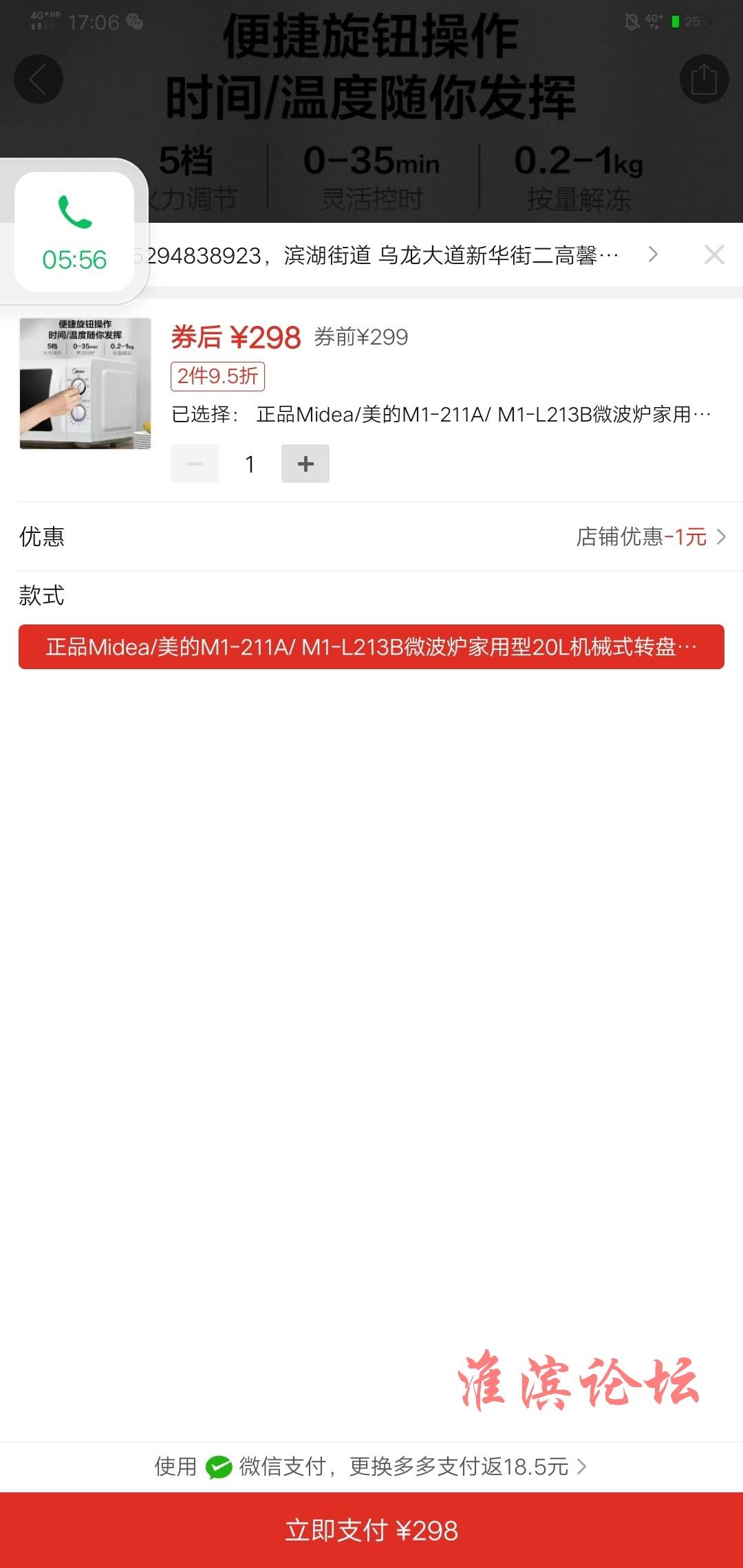Screen dimensions: 743x1568
Task: Go back using the top-left arrow
Action: [x=39, y=79]
